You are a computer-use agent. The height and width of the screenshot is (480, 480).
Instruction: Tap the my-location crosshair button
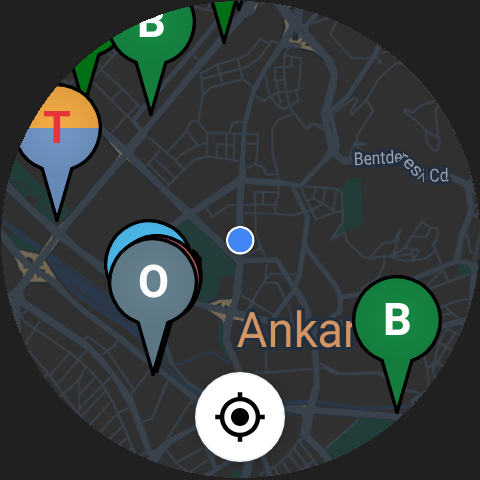[x=240, y=417]
